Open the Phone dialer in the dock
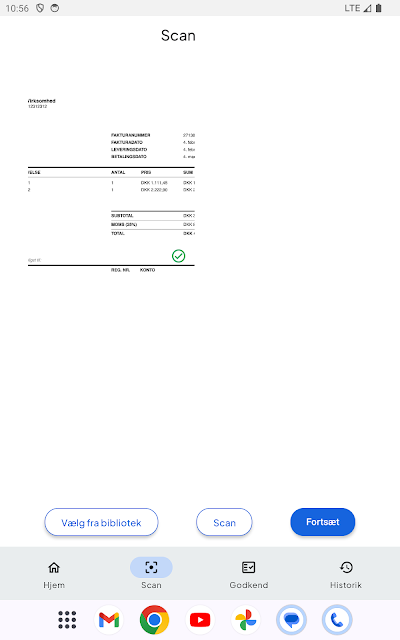 click(337, 620)
